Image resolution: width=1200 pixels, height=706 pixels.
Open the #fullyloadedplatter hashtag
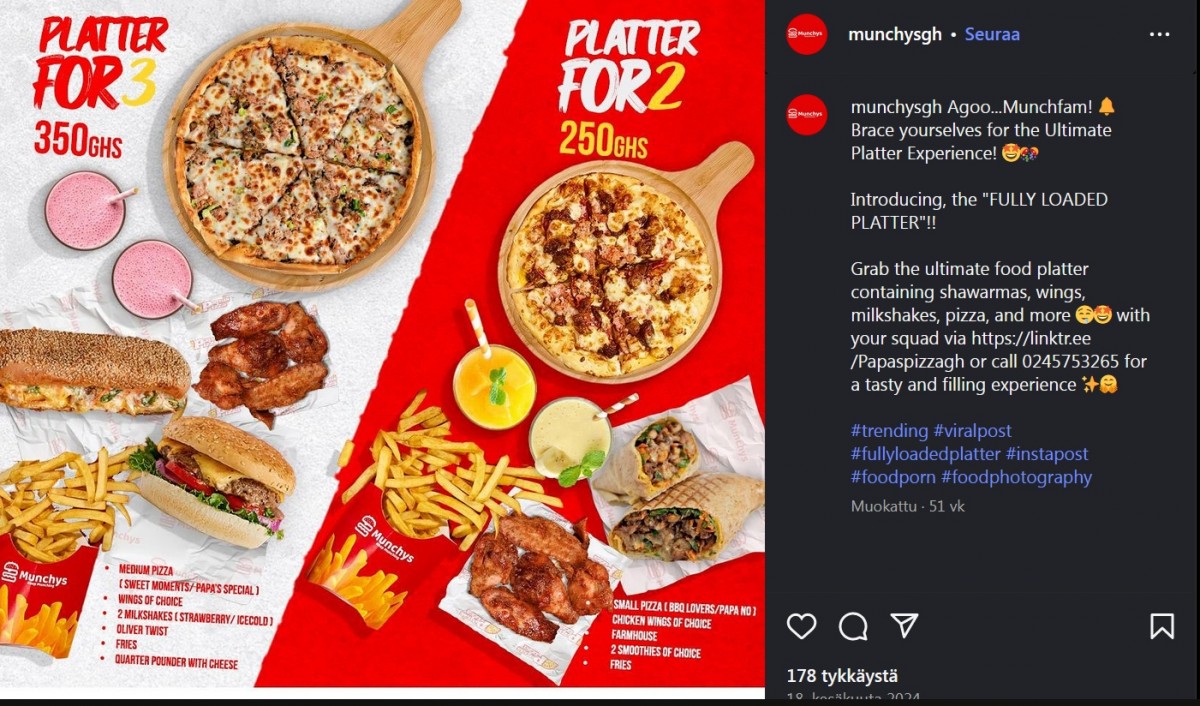(x=925, y=454)
